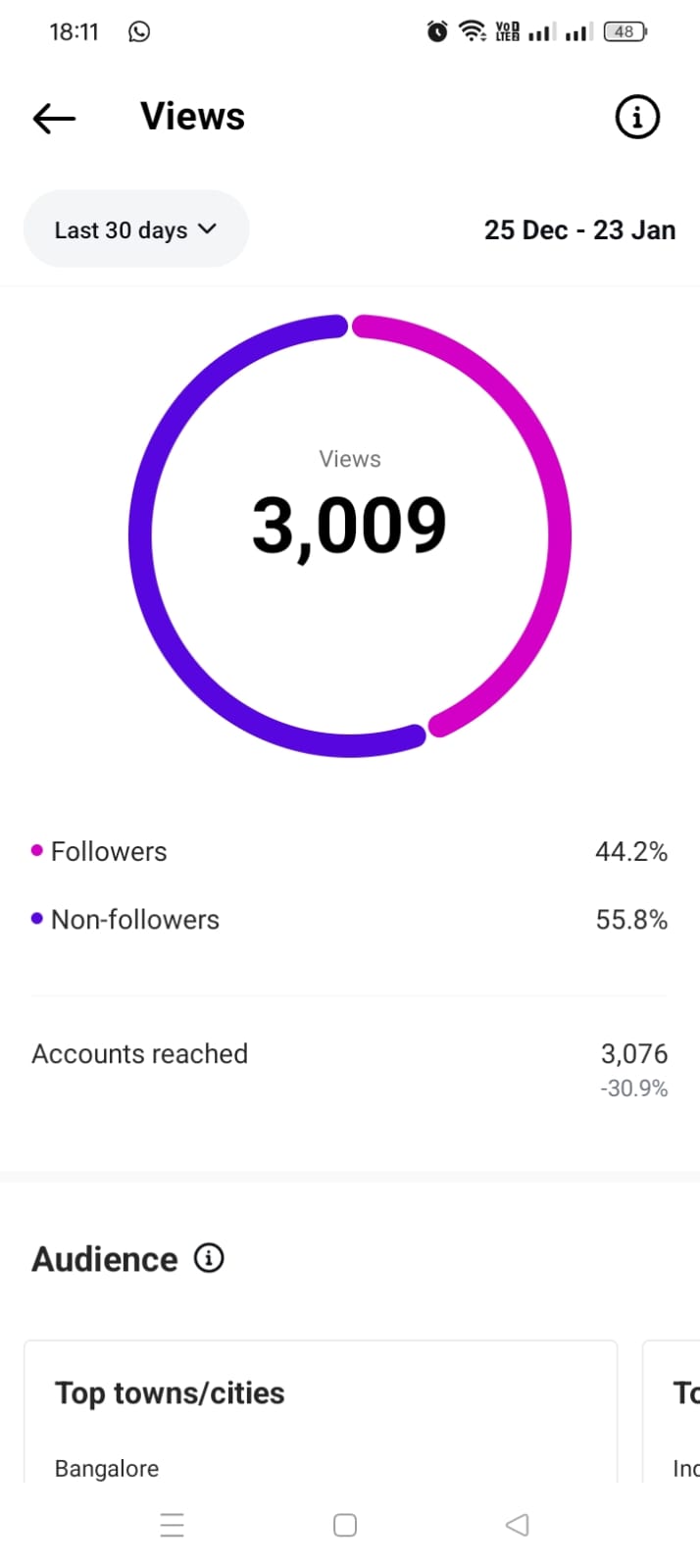Viewport: 700px width, 1568px height.
Task: Tap the system home button
Action: tap(345, 1525)
